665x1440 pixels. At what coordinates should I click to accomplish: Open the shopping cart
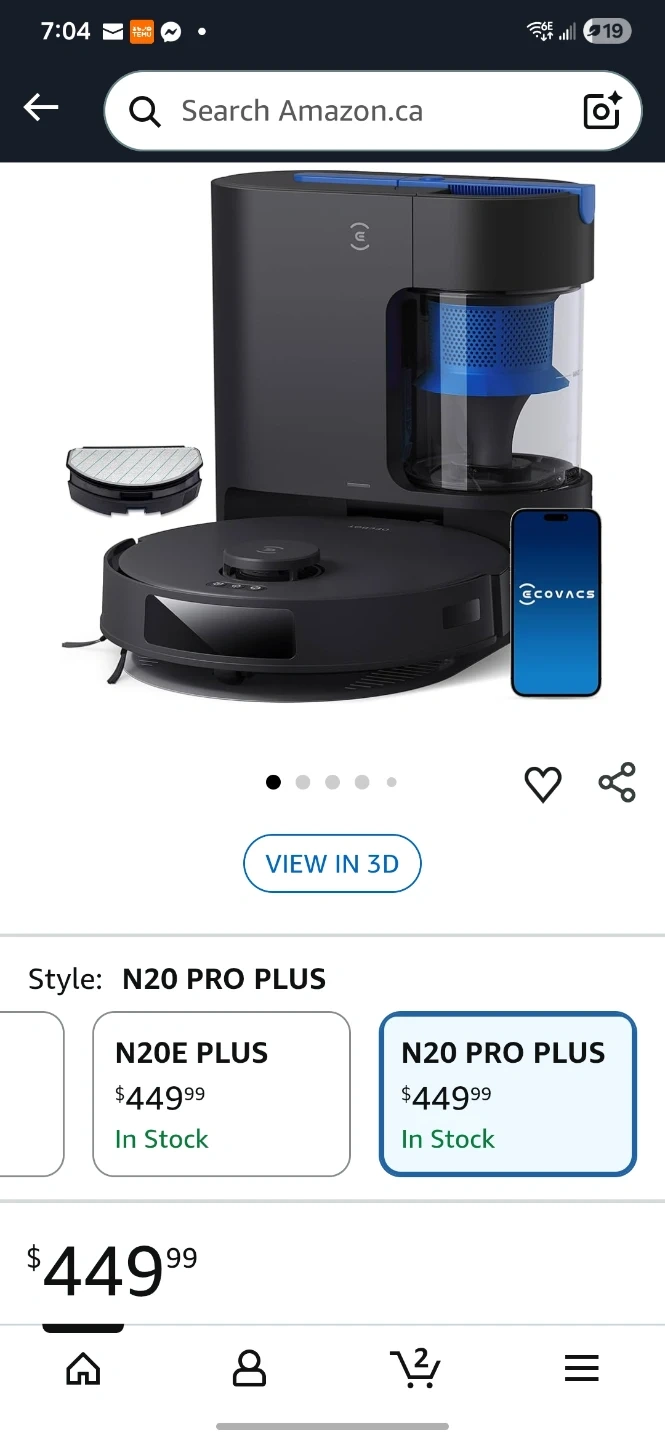click(415, 1368)
